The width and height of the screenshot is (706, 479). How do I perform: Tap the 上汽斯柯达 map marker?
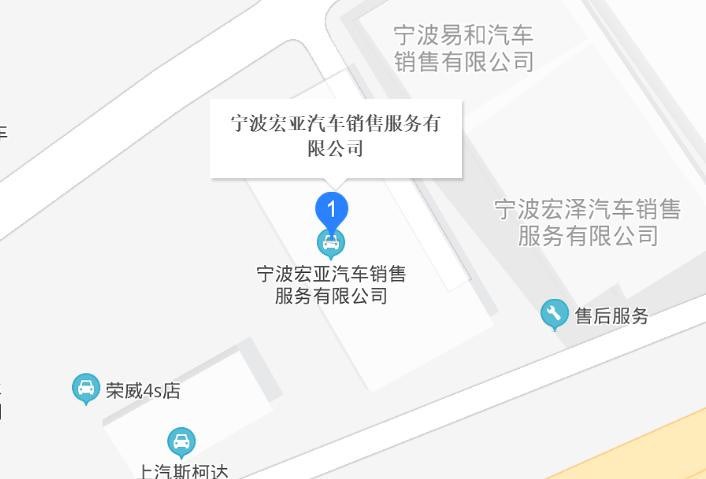[181, 441]
